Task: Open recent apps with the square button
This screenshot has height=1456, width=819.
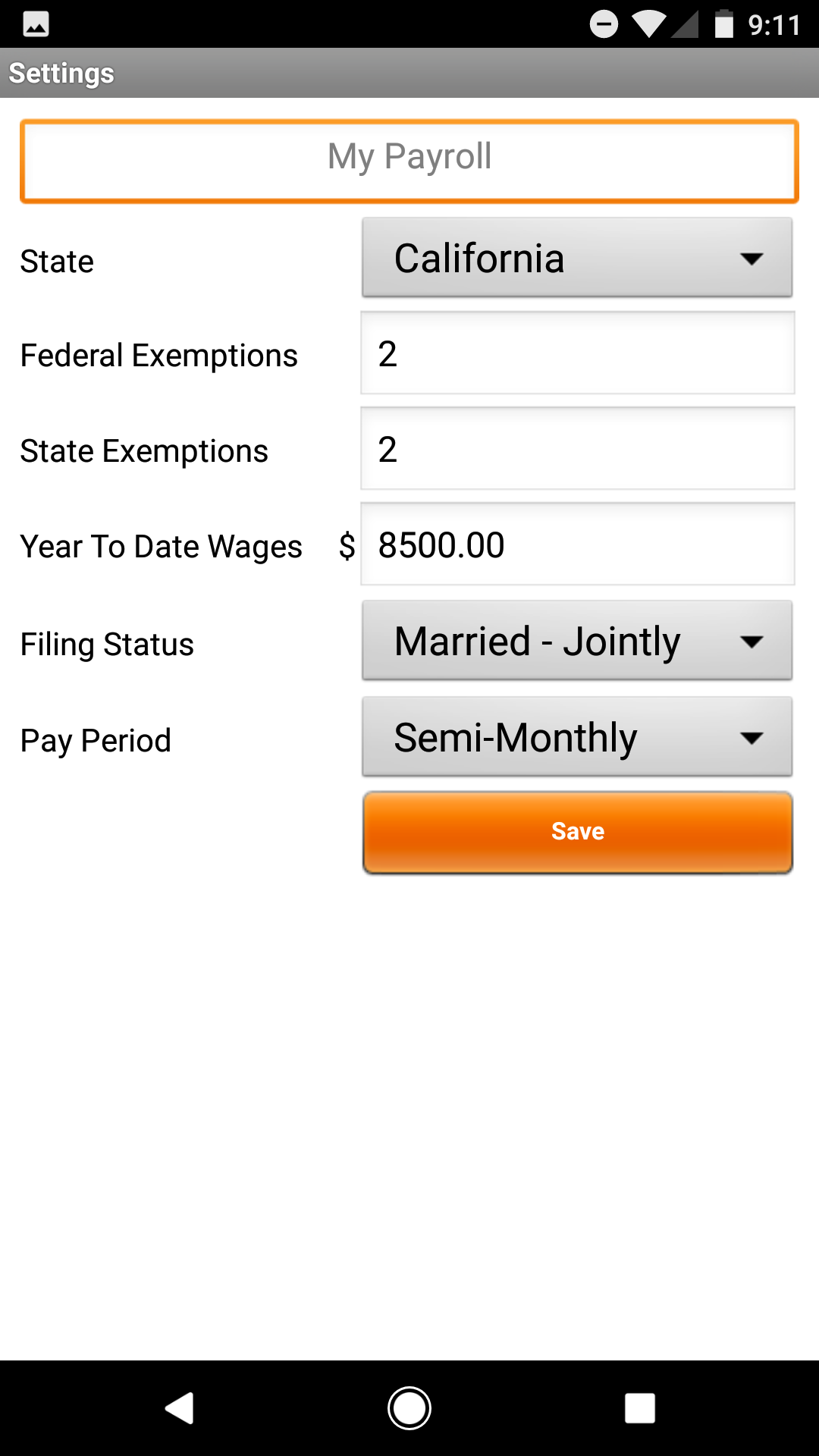Action: tap(639, 1407)
